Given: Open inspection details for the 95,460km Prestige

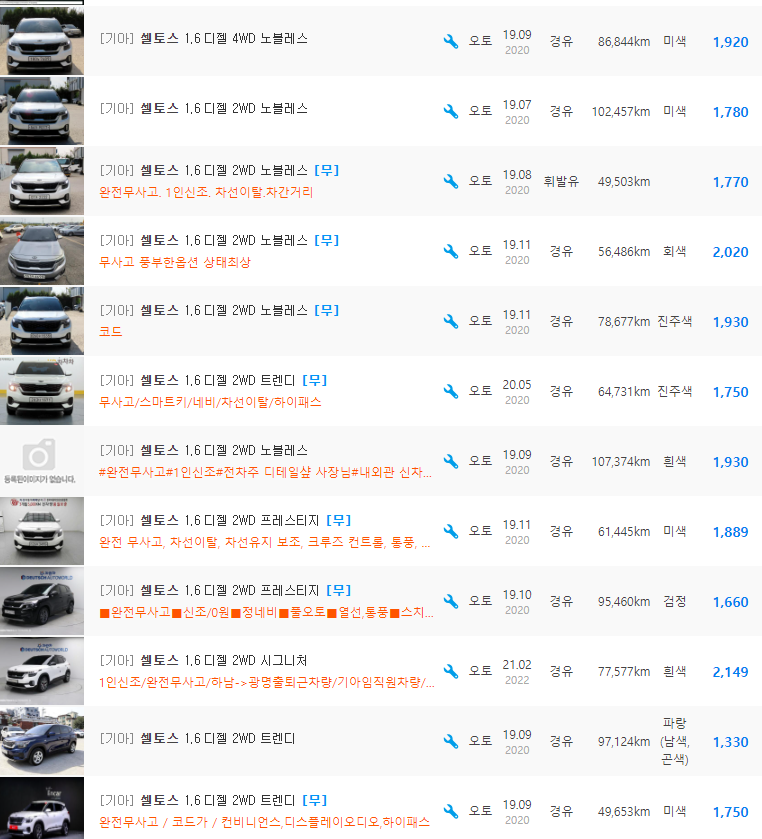Looking at the screenshot, I should [x=451, y=601].
